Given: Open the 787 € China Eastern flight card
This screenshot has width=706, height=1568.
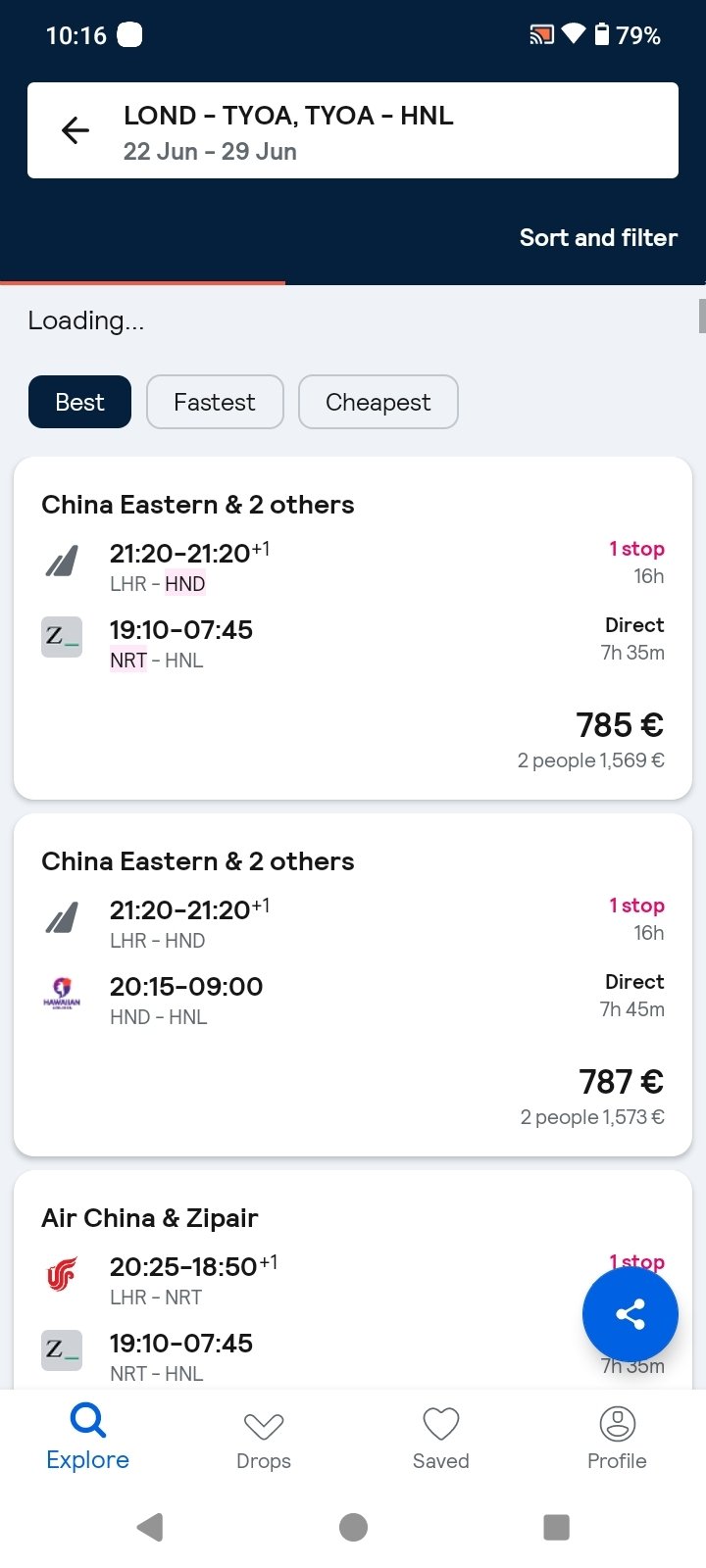Looking at the screenshot, I should pyautogui.click(x=353, y=985).
